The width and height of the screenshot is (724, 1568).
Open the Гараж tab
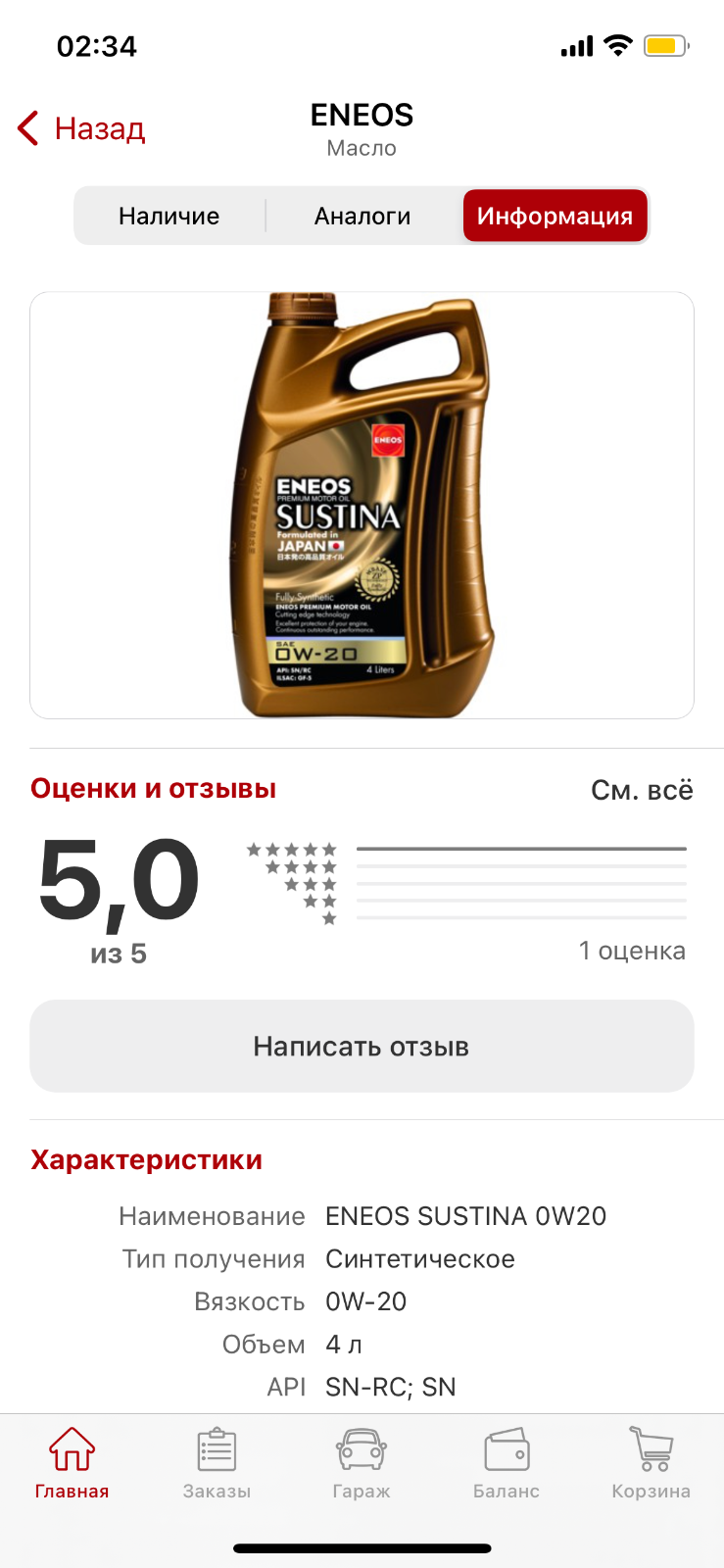click(362, 1464)
